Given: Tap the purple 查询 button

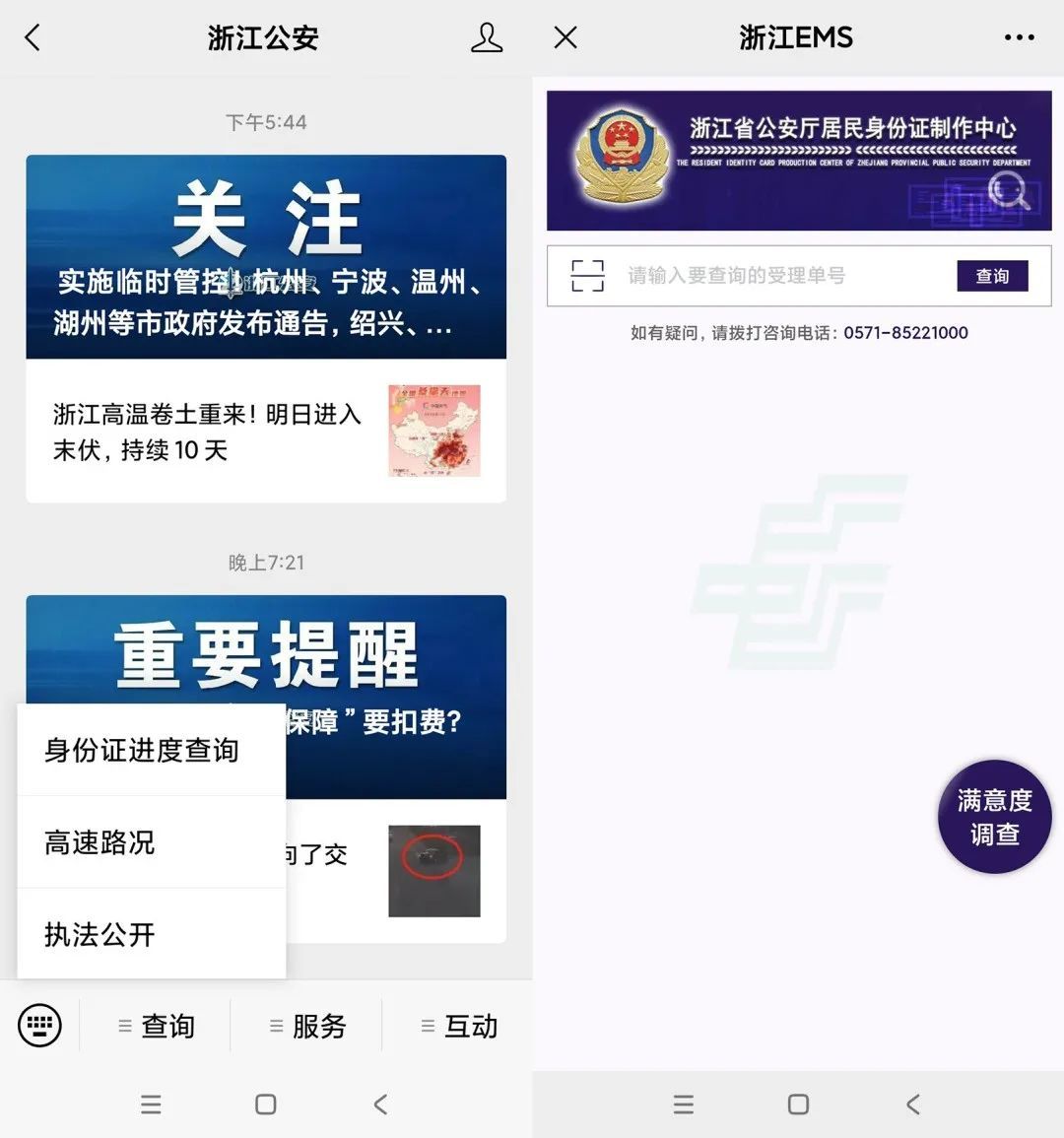Looking at the screenshot, I should (x=992, y=276).
